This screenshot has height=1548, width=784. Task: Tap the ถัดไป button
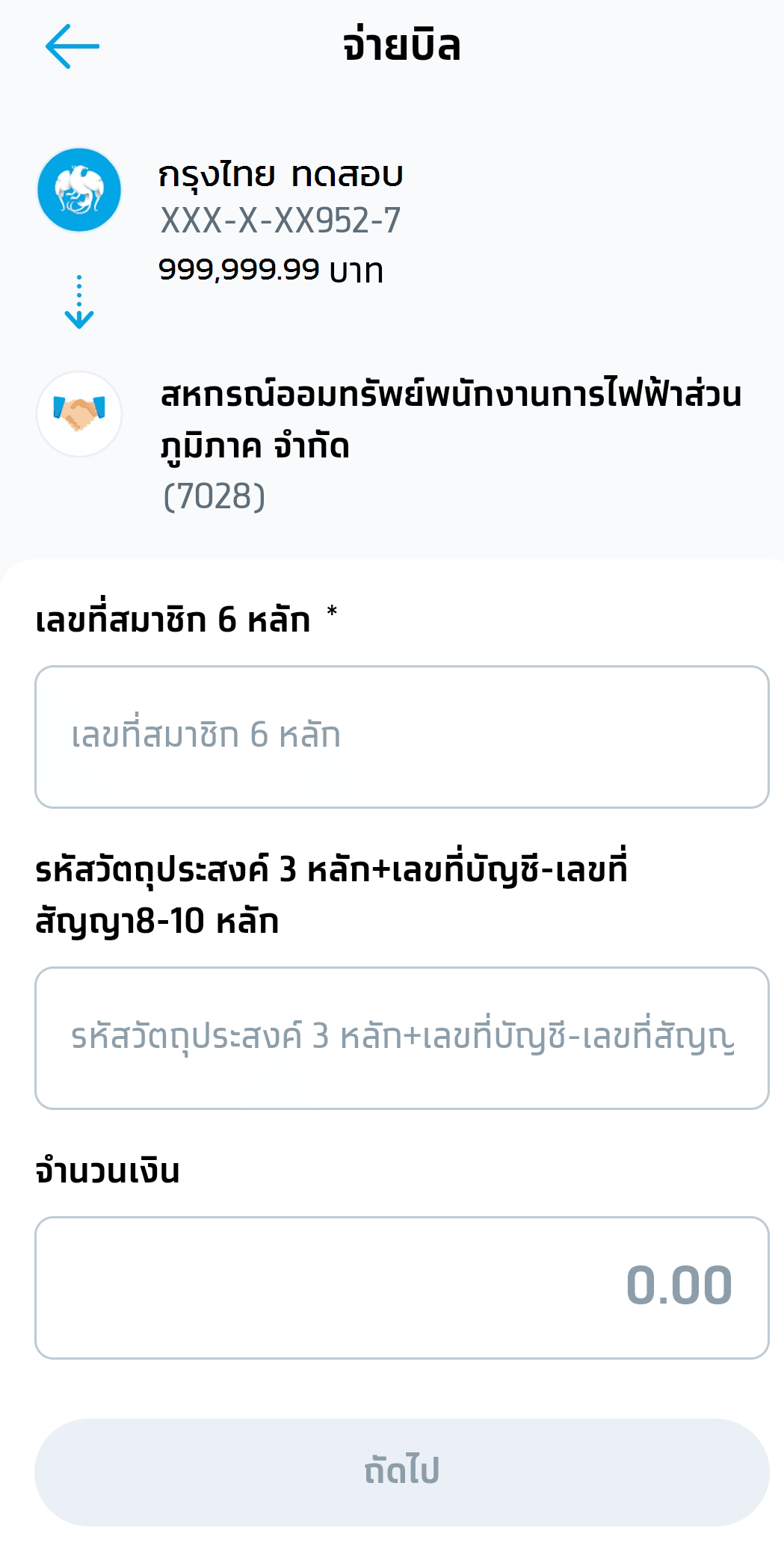(x=401, y=1471)
